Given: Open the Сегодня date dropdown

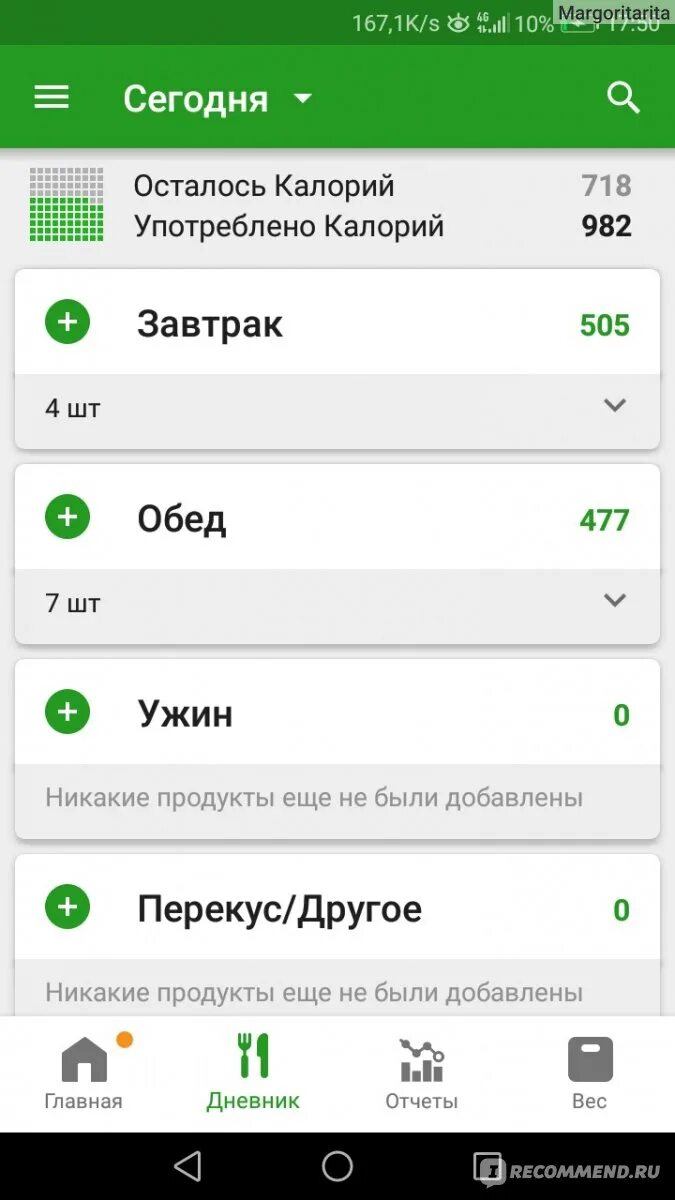Looking at the screenshot, I should tap(217, 99).
